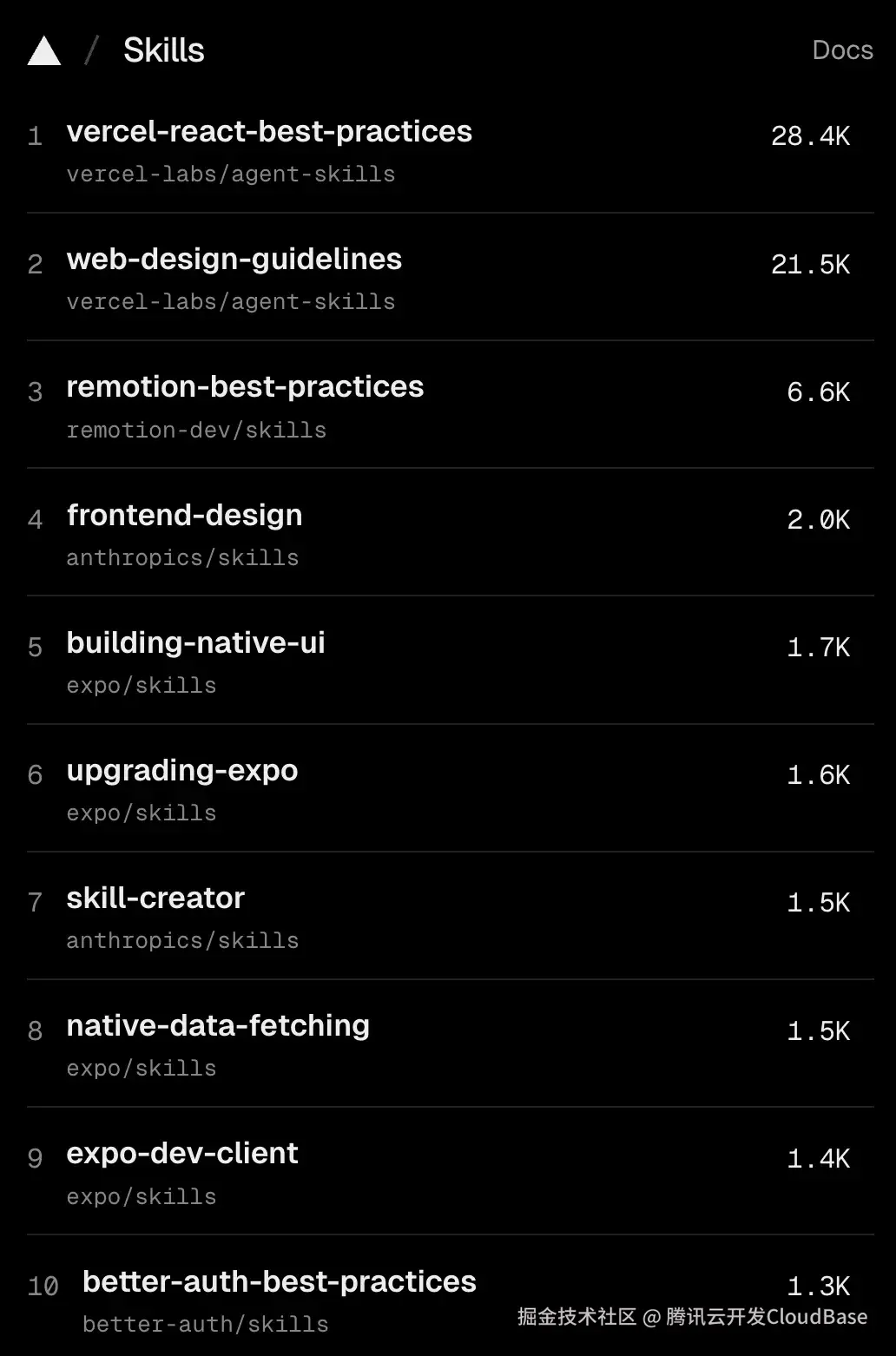
Task: Open better-auth-best-practices skill
Action: pyautogui.click(x=279, y=1282)
